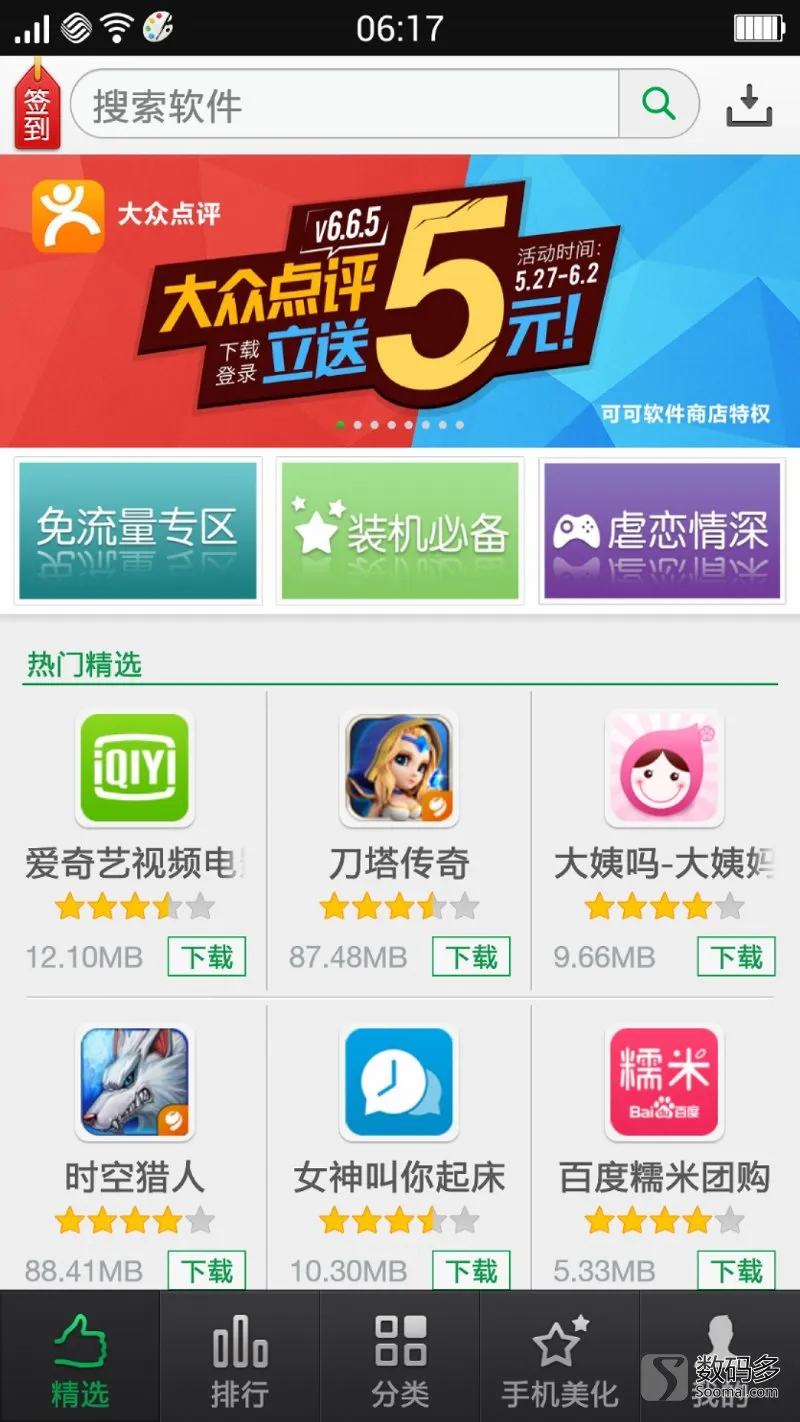Screen dimensions: 800x1422
Task: Open the 装机必备 tile
Action: point(400,530)
